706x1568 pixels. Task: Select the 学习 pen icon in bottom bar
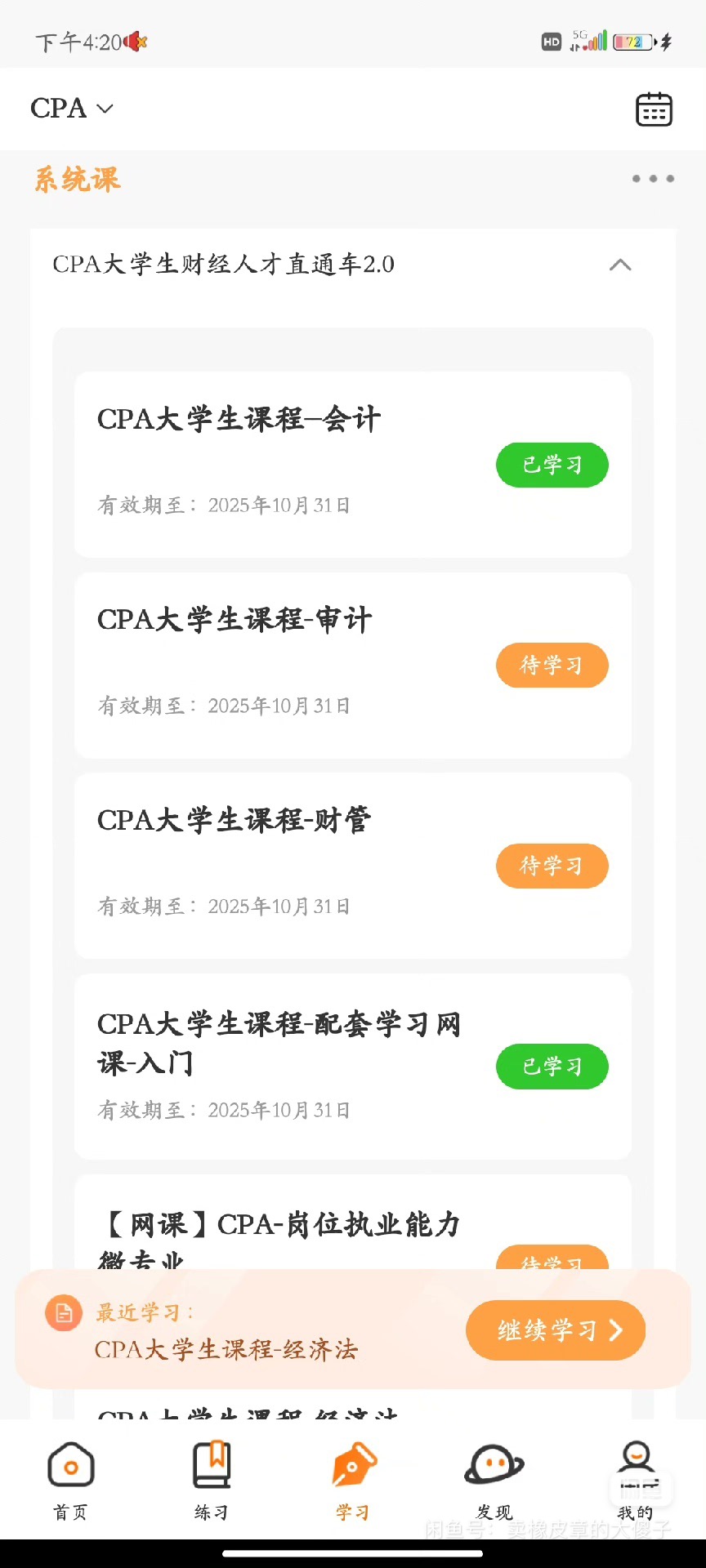(351, 1462)
